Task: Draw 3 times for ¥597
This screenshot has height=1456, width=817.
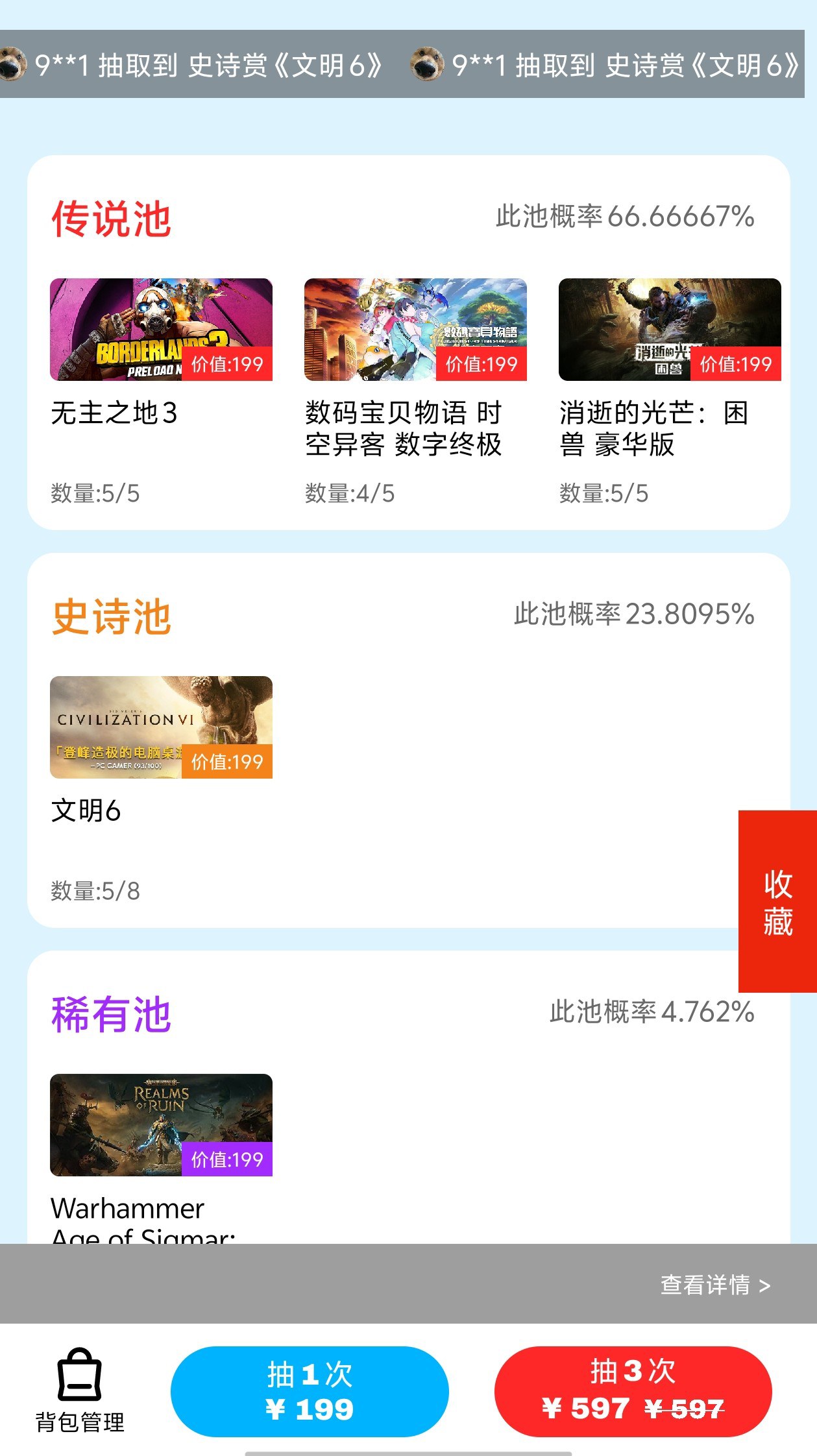Action: click(633, 1391)
